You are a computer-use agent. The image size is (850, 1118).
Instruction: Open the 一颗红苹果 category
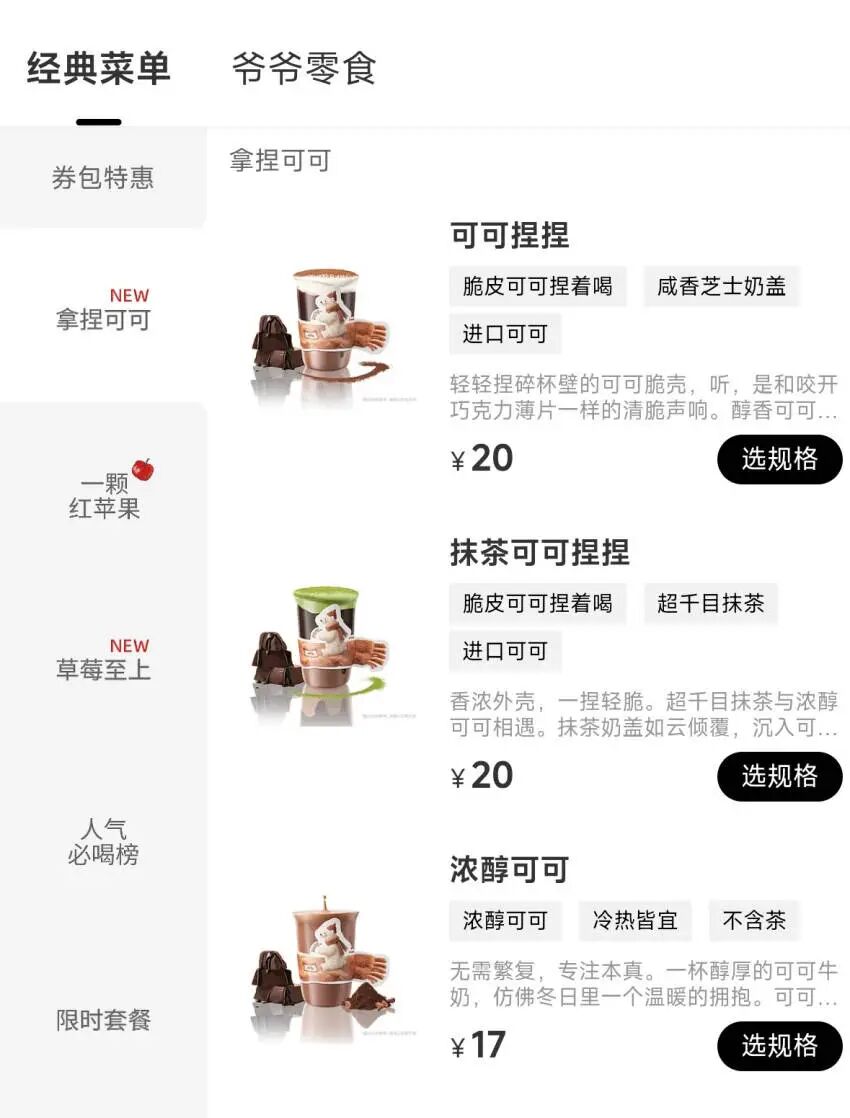click(105, 493)
